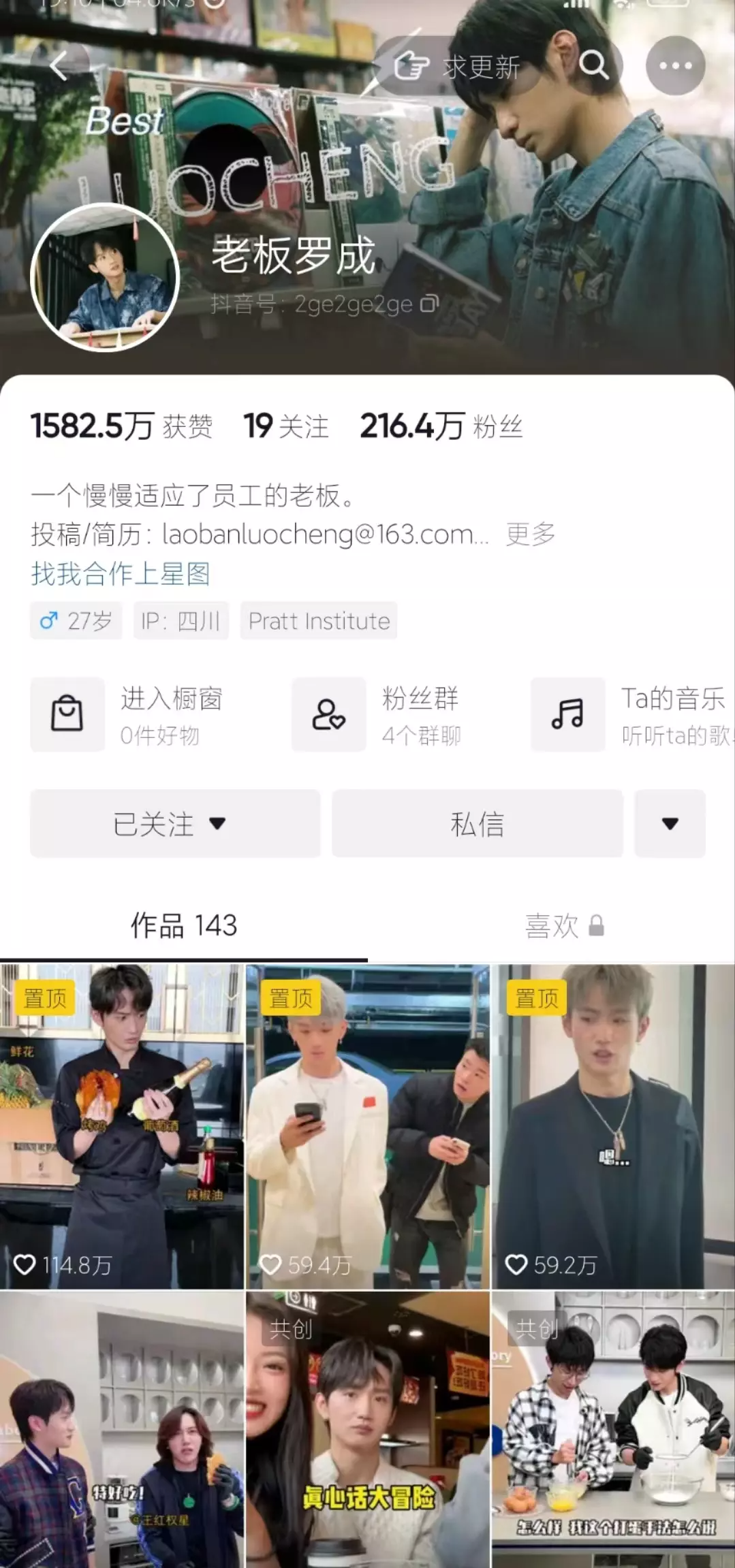This screenshot has width=735, height=1568.
Task: Copy the Douyin ID 2ge2ge2ge
Action: (x=429, y=304)
